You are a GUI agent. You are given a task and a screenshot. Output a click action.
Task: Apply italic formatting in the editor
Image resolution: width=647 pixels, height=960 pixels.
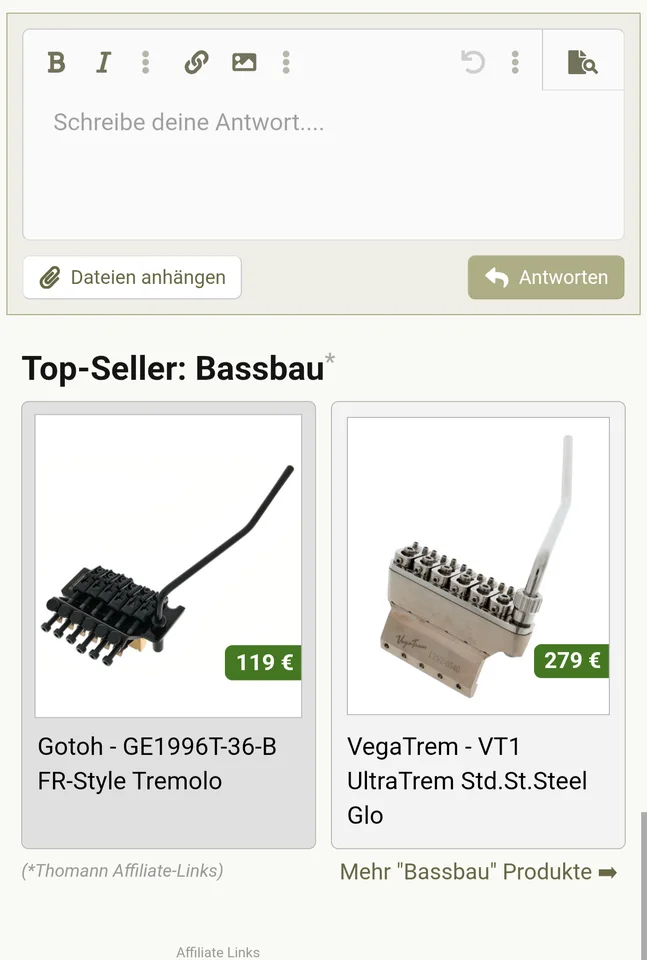point(103,62)
